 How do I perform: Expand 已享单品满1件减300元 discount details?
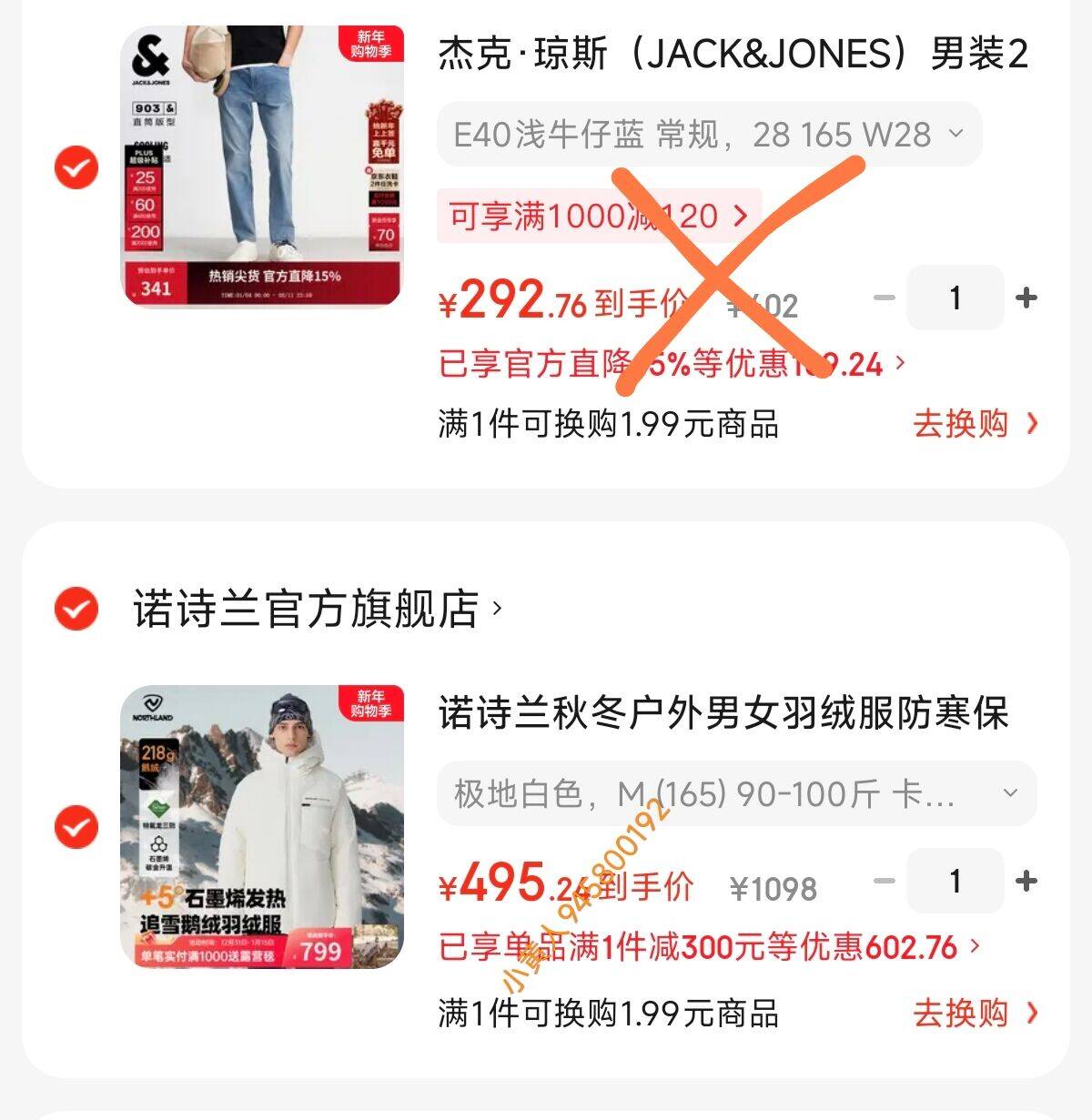click(708, 947)
